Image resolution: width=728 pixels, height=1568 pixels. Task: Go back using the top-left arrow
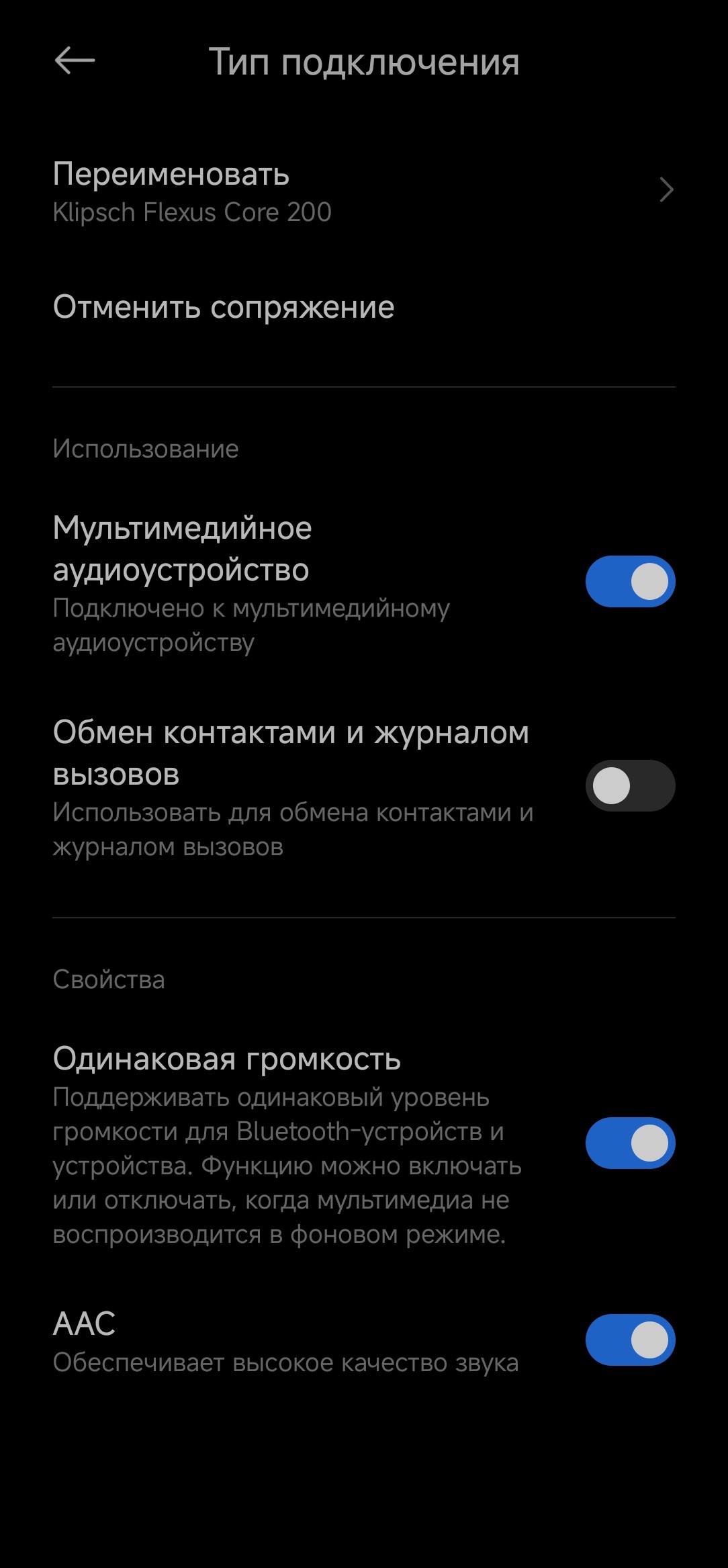click(74, 61)
